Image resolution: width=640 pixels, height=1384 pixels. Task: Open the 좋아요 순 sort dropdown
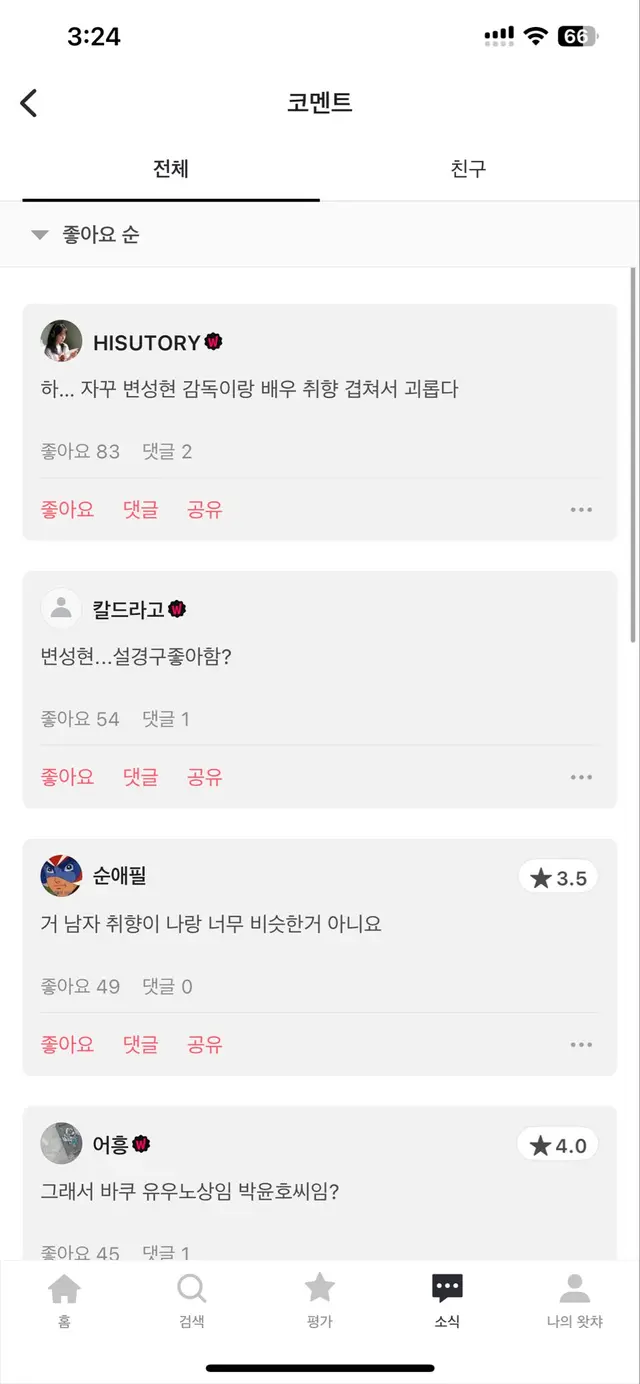[86, 235]
